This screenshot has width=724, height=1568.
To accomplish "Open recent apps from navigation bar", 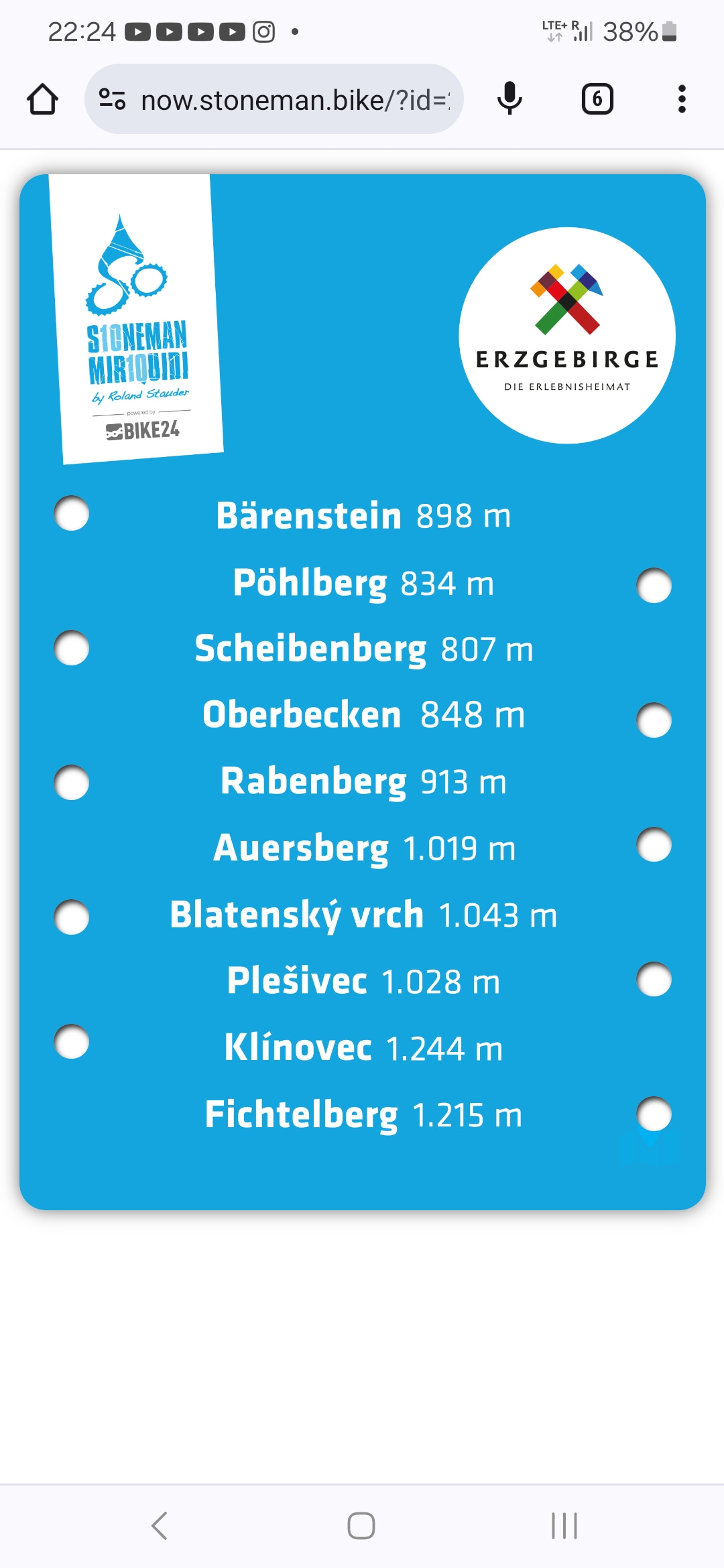I will coord(564,1526).
